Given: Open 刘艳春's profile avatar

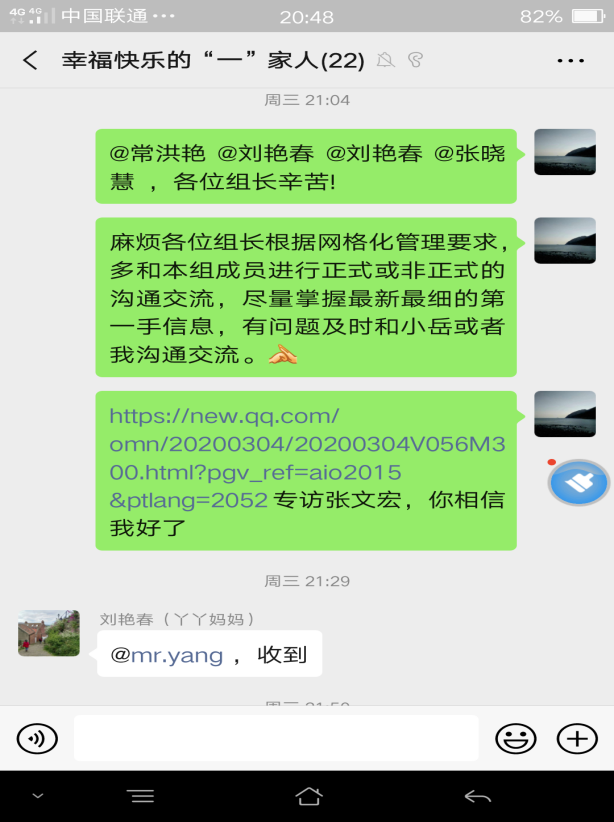Looking at the screenshot, I should (x=48, y=633).
